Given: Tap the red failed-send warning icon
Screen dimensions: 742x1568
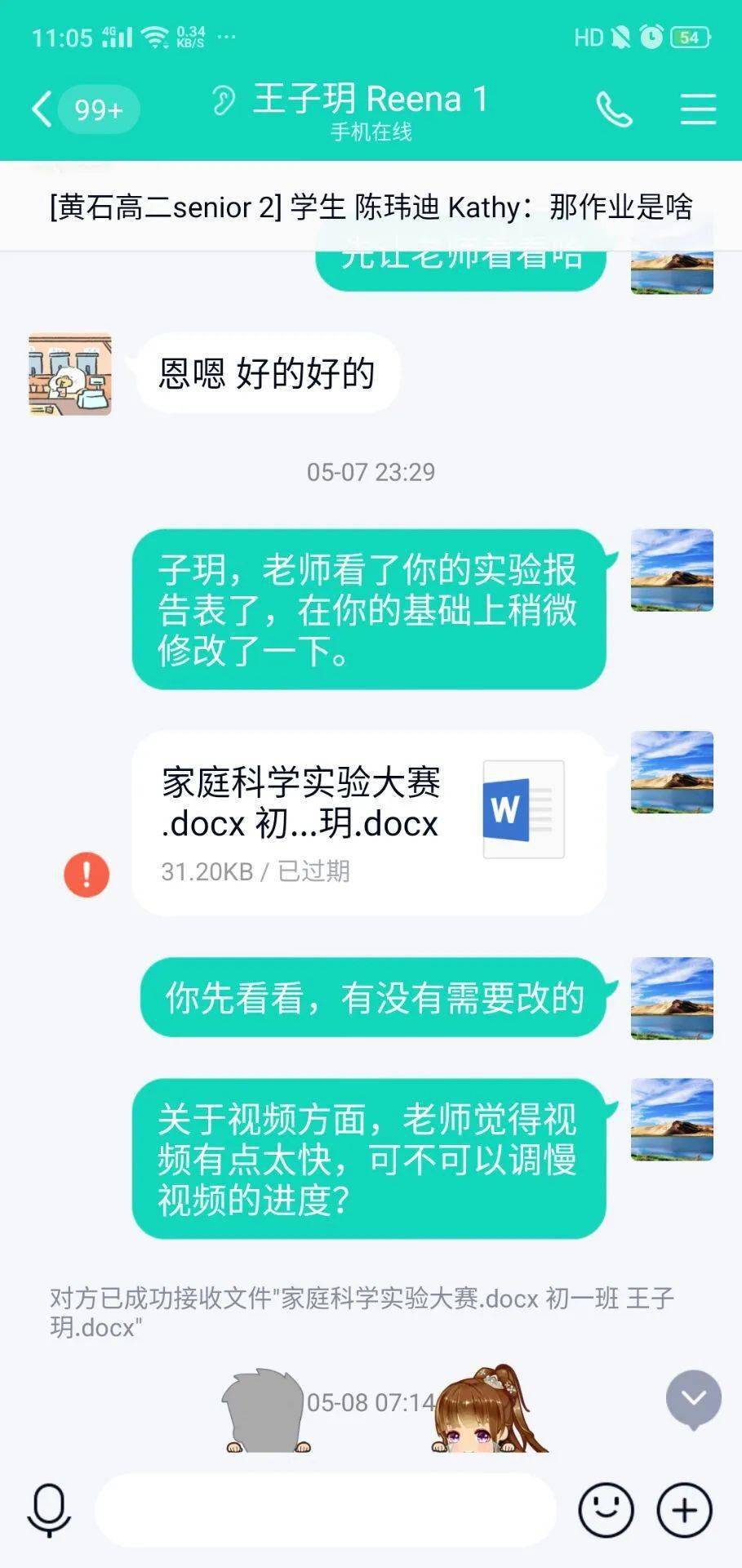Looking at the screenshot, I should coord(87,875).
